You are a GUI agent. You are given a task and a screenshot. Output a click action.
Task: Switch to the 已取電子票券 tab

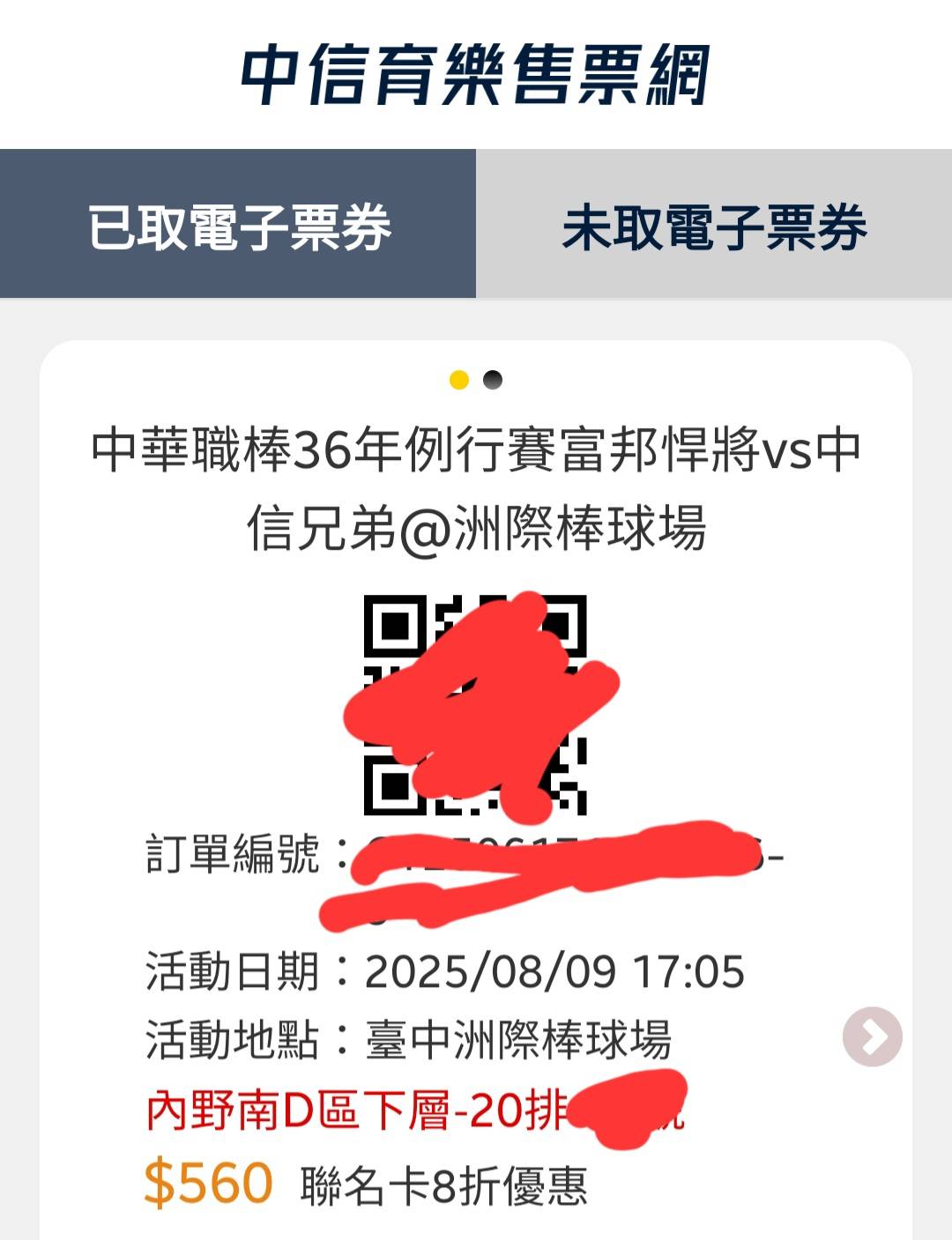[x=238, y=225]
